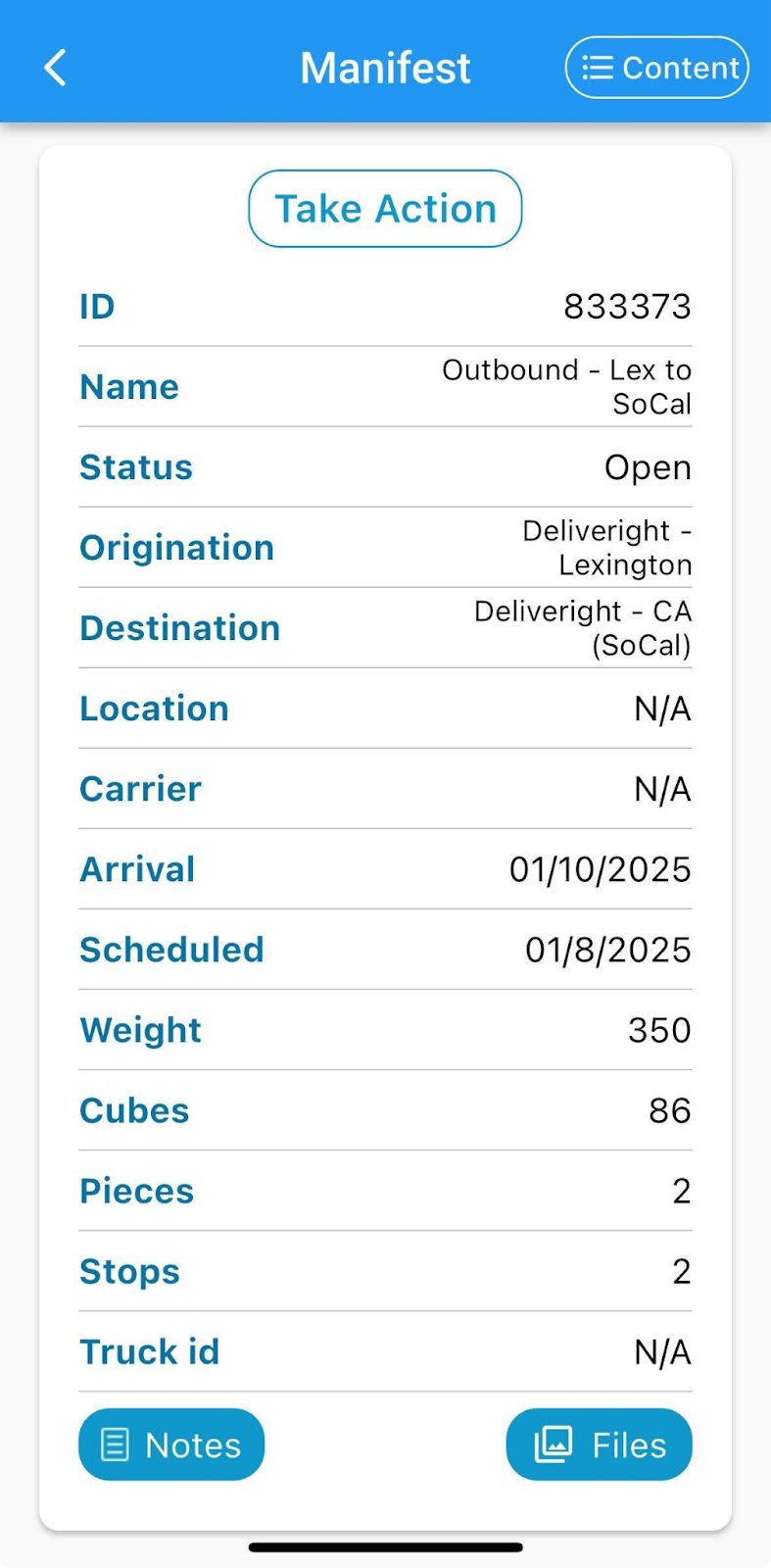This screenshot has height=1568, width=771.
Task: Select the Scheduled date 01/8/2025
Action: (x=606, y=949)
